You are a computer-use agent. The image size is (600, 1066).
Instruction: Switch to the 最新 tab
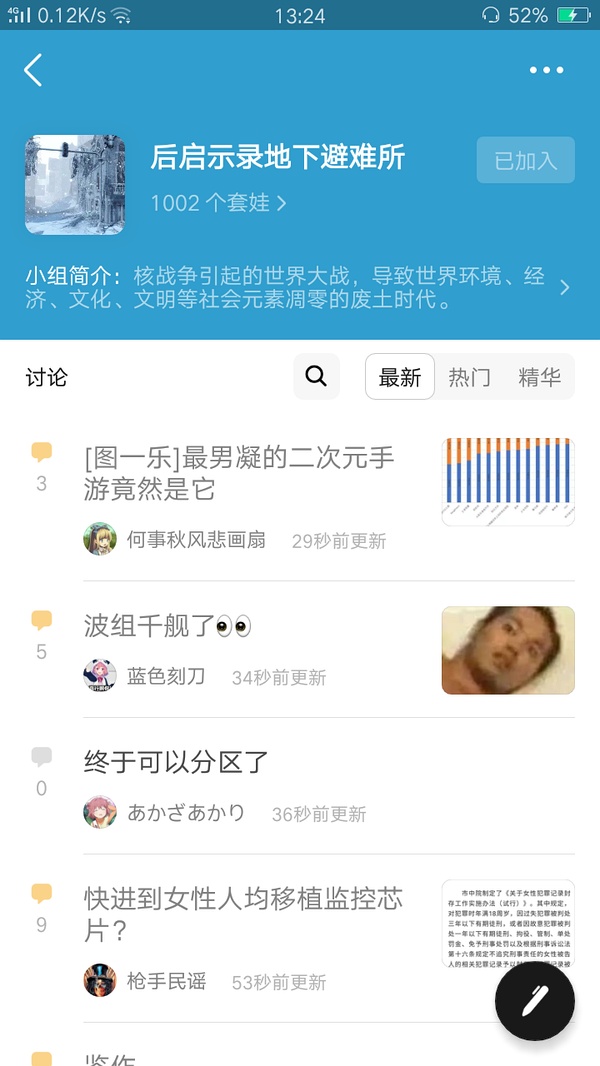point(400,377)
